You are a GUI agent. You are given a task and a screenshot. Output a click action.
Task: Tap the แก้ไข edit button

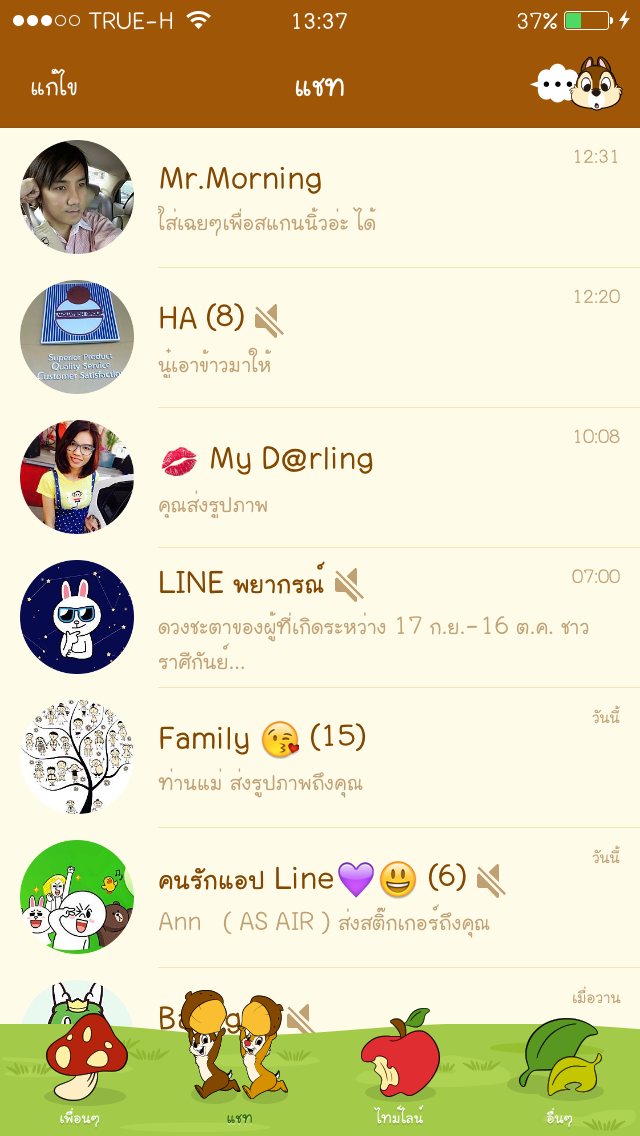54,87
